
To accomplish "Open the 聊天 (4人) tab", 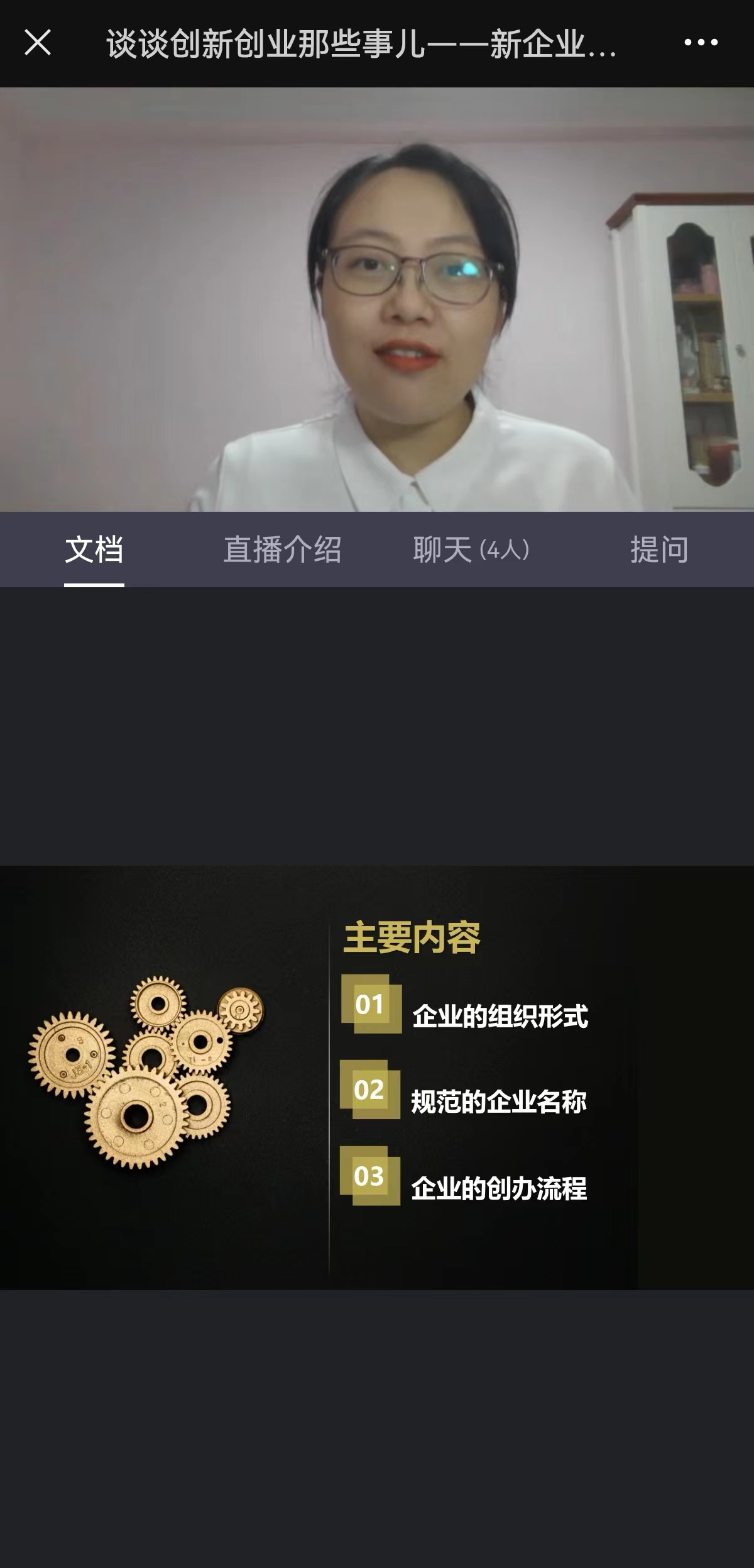I will coord(471,549).
